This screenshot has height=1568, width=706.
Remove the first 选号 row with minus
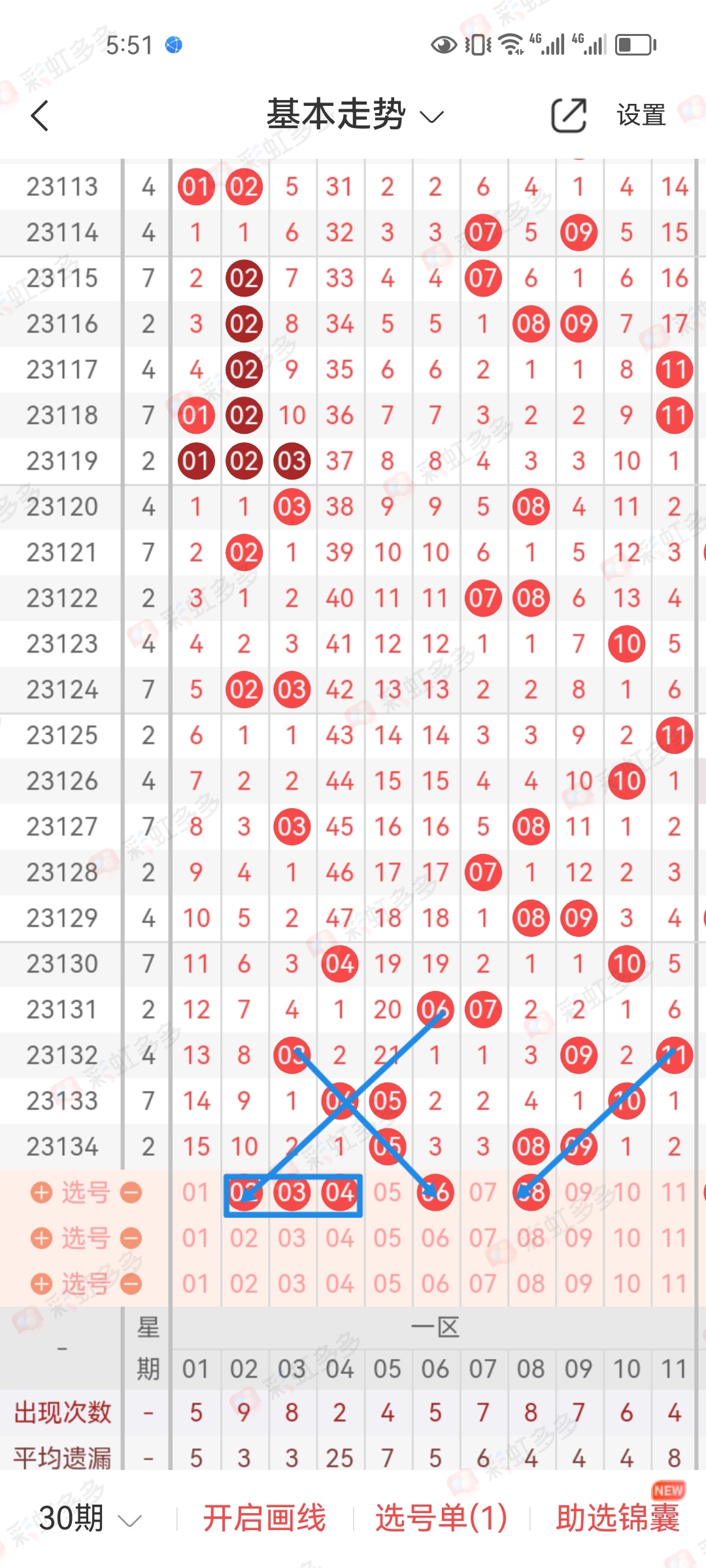pyautogui.click(x=131, y=1192)
